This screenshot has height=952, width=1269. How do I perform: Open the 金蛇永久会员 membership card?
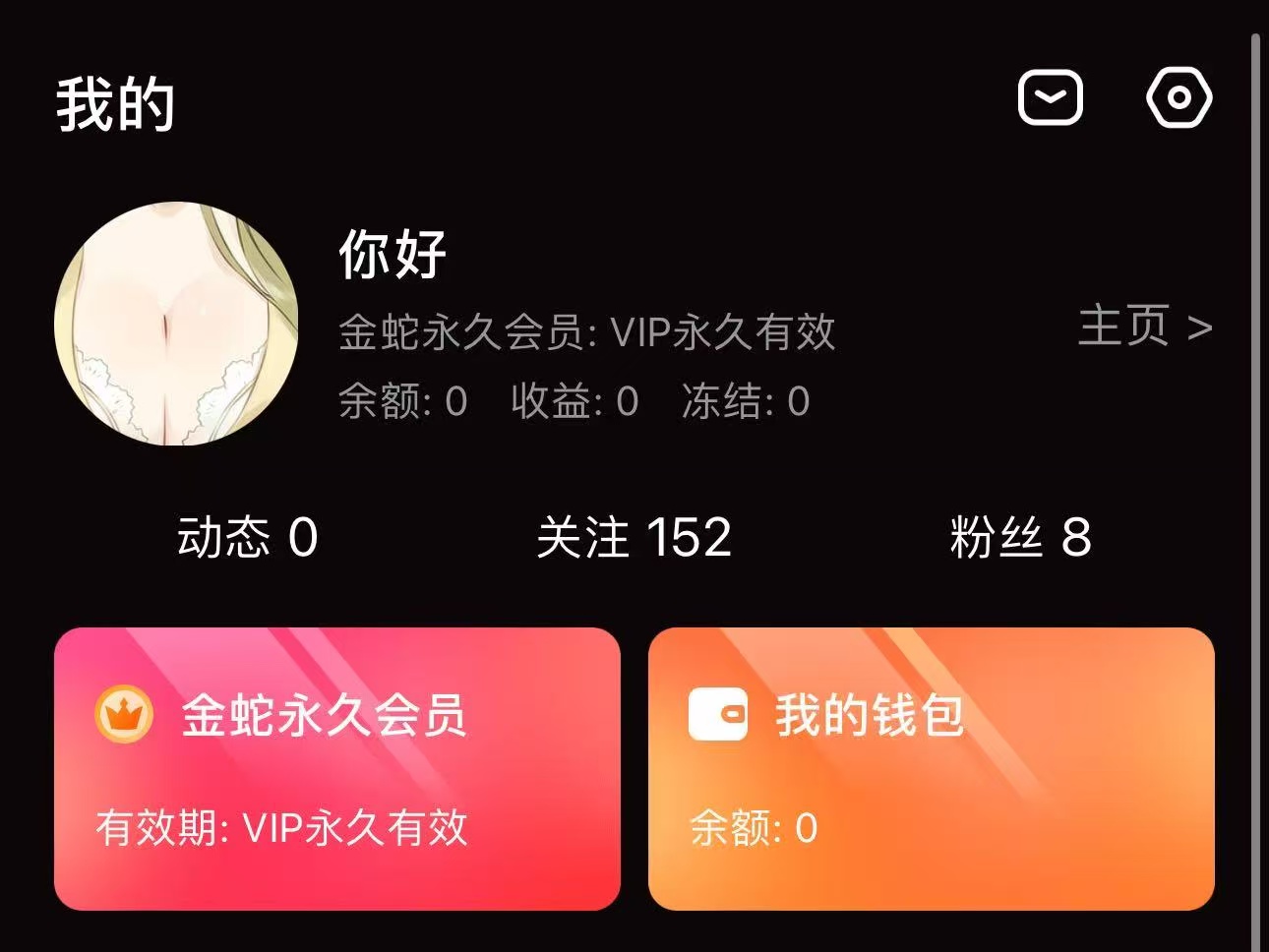pos(336,768)
